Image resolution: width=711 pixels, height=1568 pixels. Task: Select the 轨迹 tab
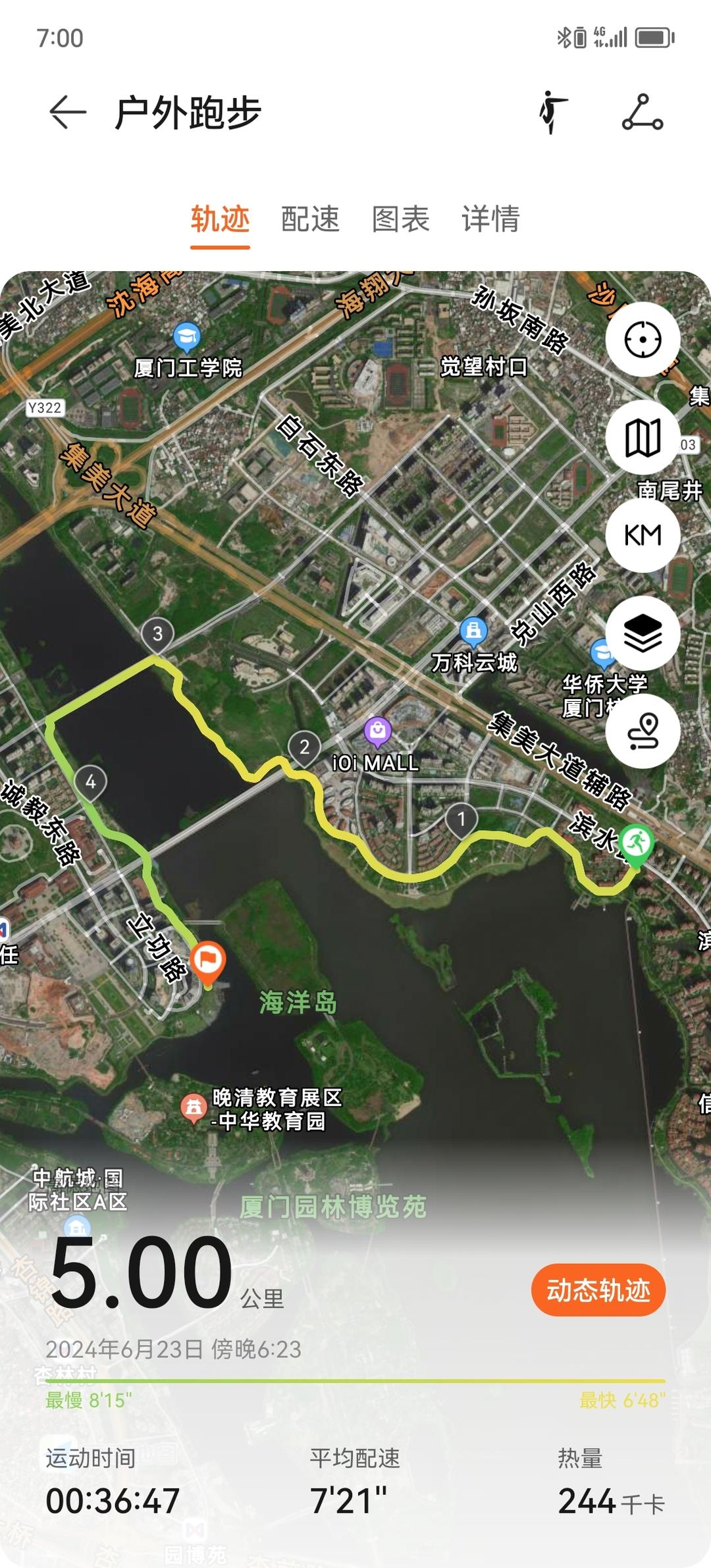(220, 219)
